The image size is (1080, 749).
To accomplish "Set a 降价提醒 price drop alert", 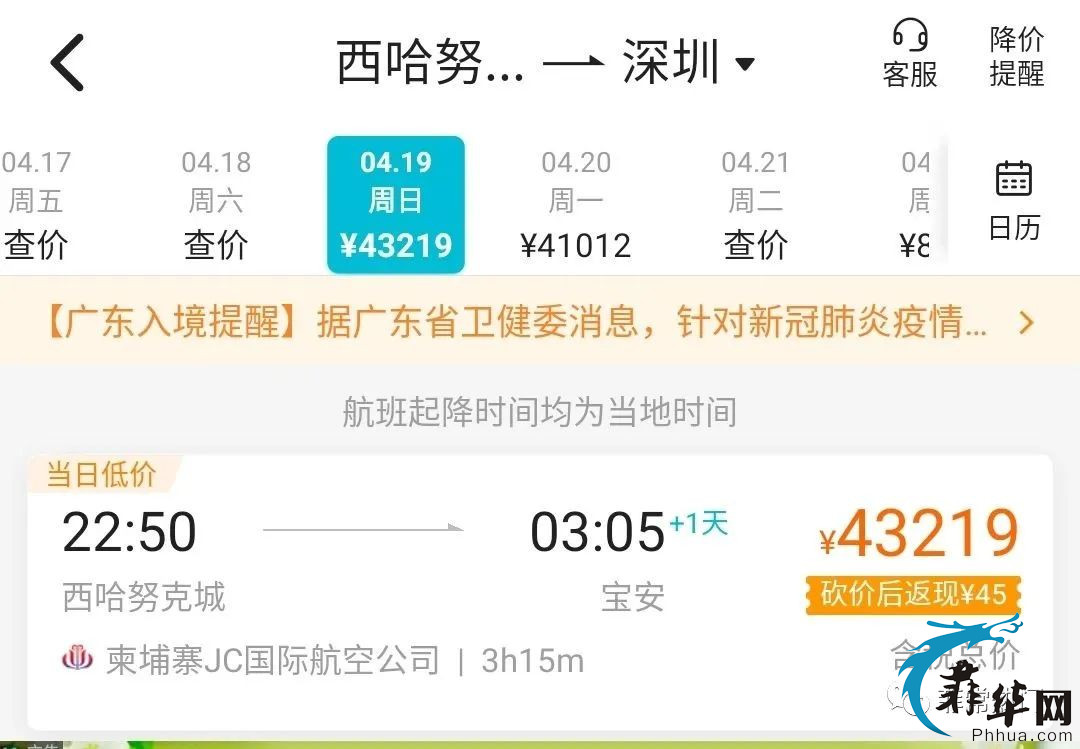I will [1017, 55].
